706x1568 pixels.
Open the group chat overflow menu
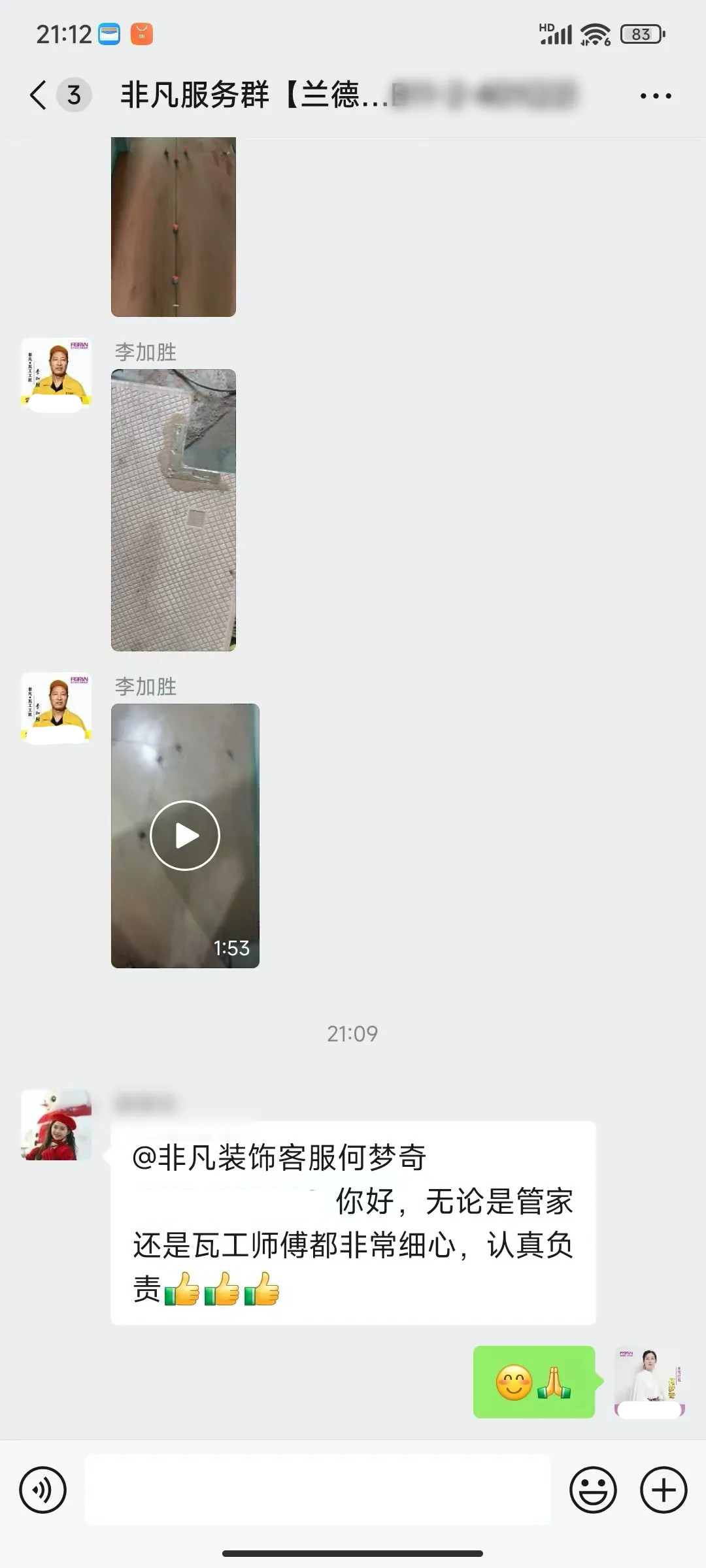(x=655, y=96)
